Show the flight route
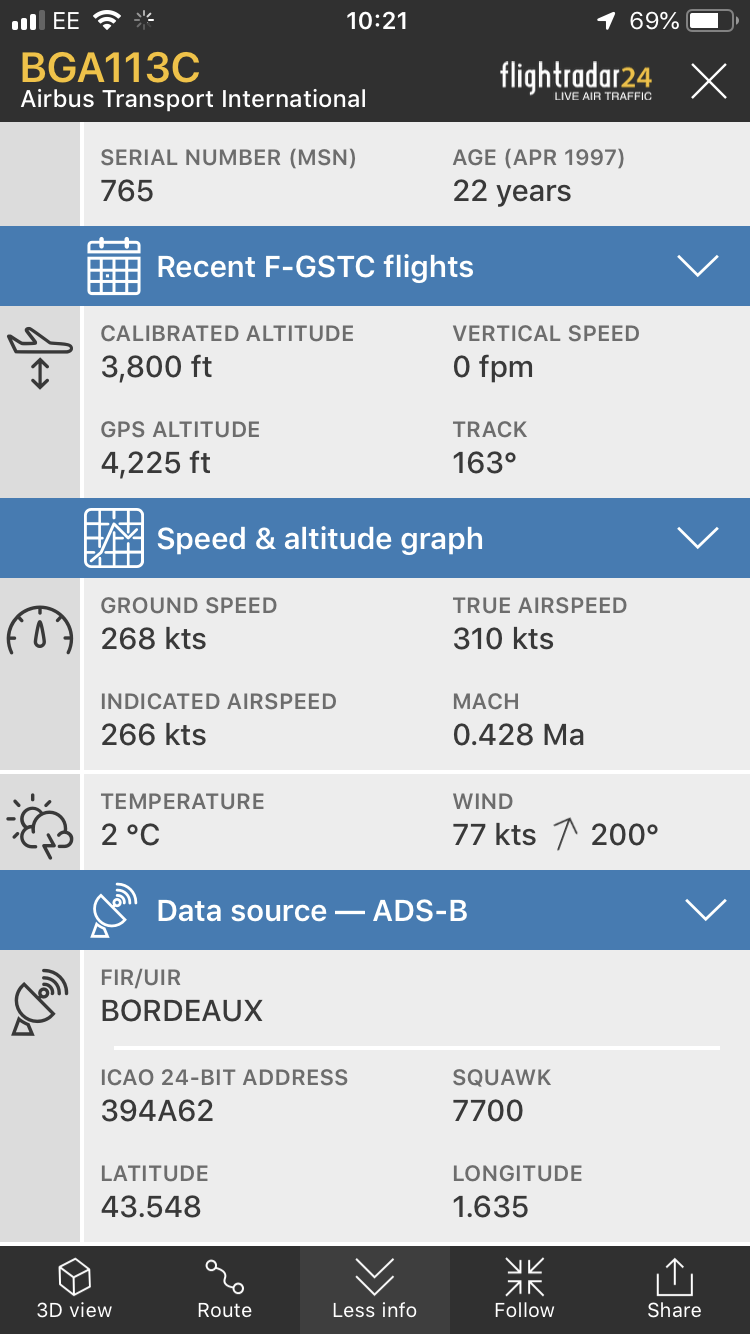 (x=224, y=1290)
